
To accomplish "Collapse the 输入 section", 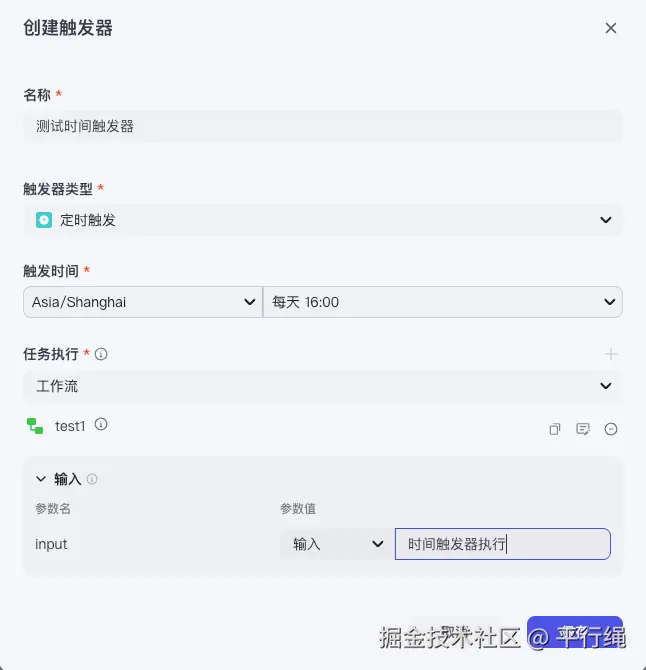I will (41, 479).
